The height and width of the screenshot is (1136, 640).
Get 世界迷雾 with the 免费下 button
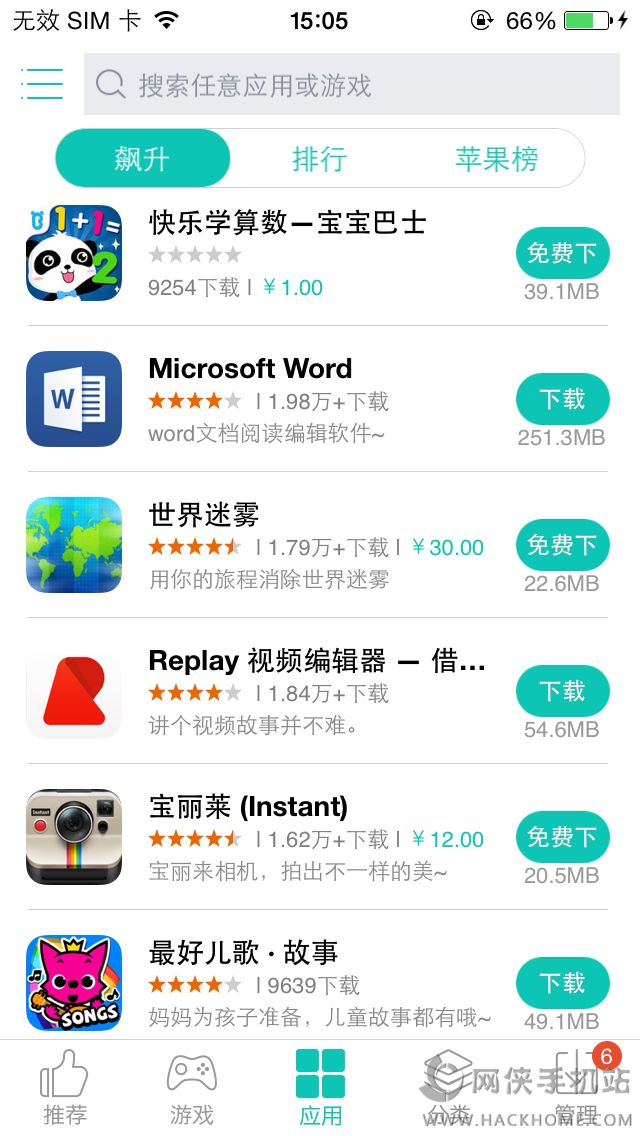pyautogui.click(x=562, y=545)
